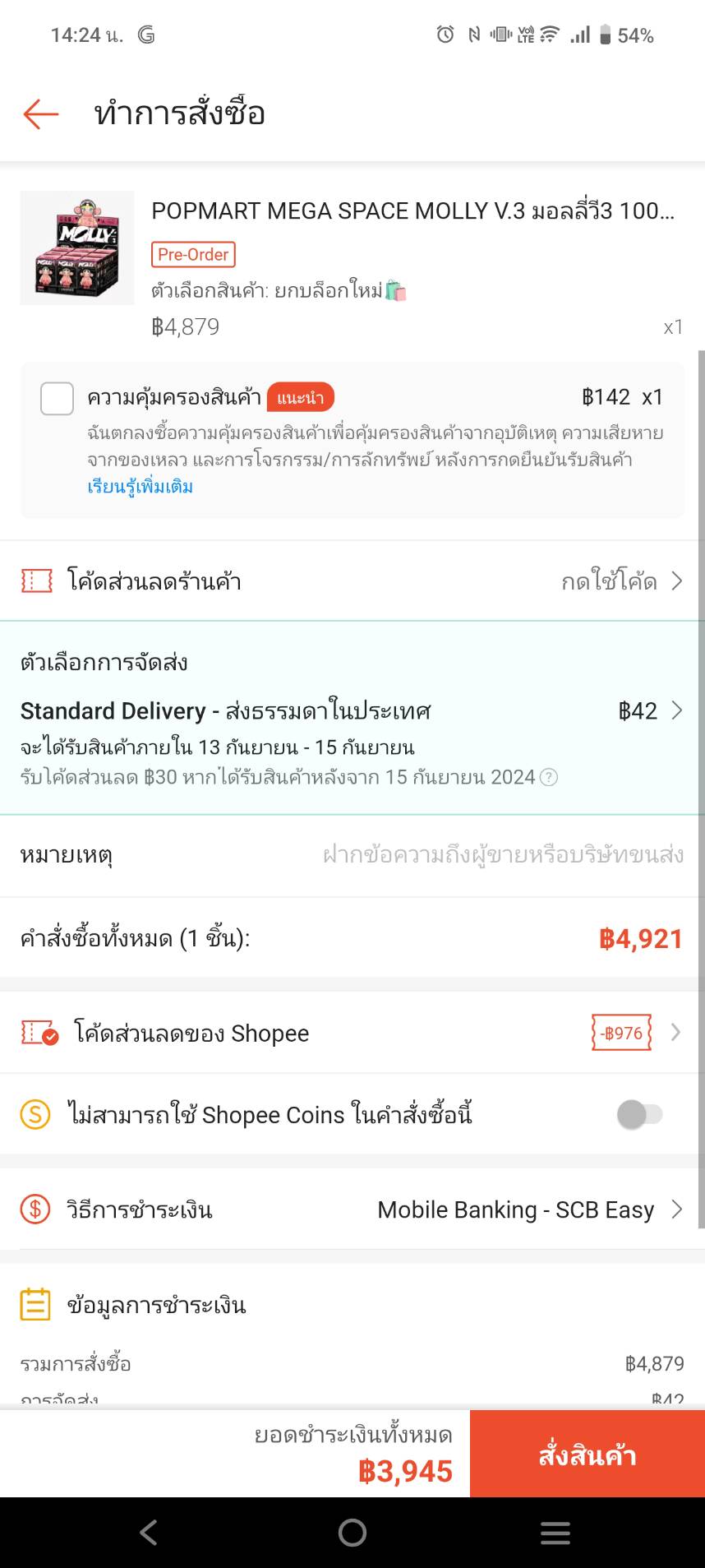The width and height of the screenshot is (705, 1568).
Task: Enter a note in the หมายเหตุ field
Action: [501, 856]
